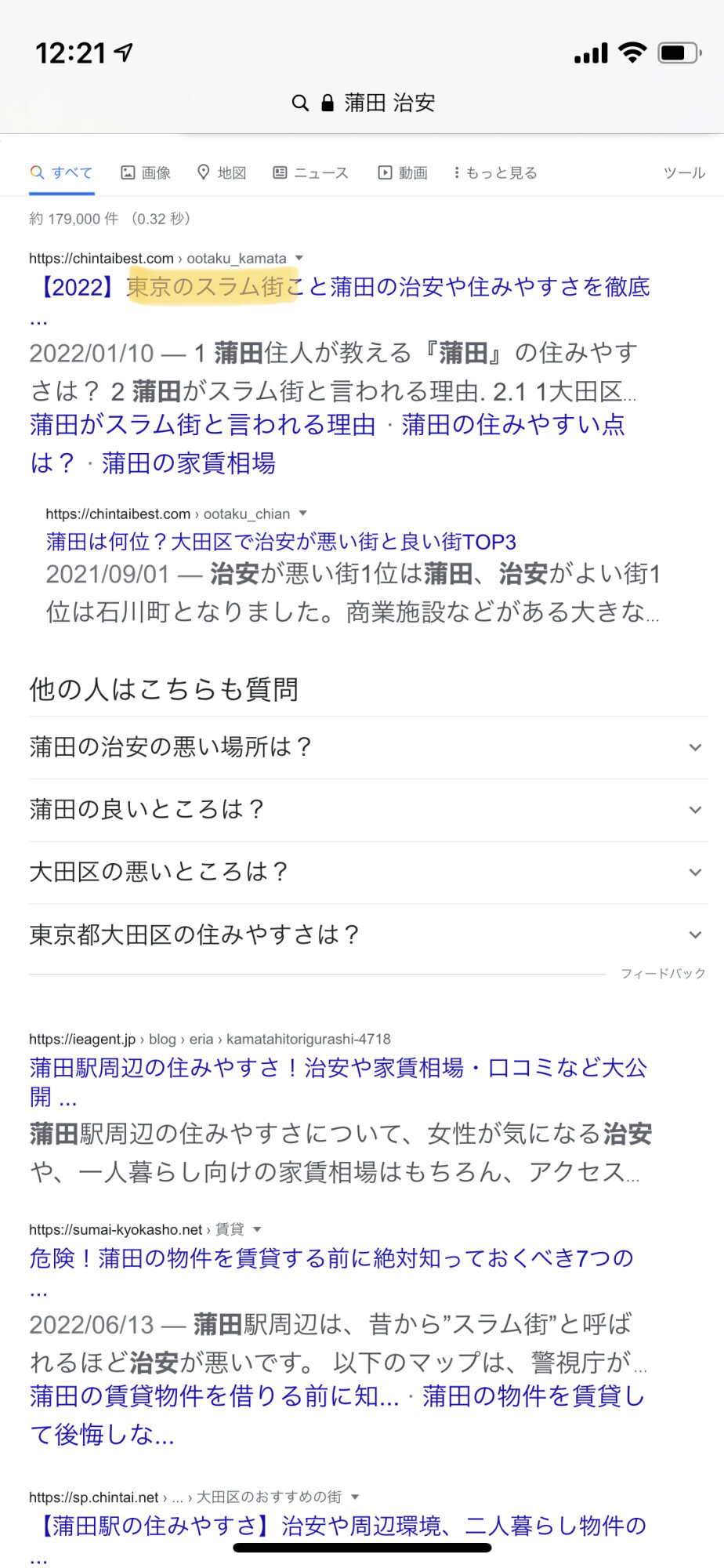Switch to the 画像 tab
The width and height of the screenshot is (724, 1568).
(146, 172)
